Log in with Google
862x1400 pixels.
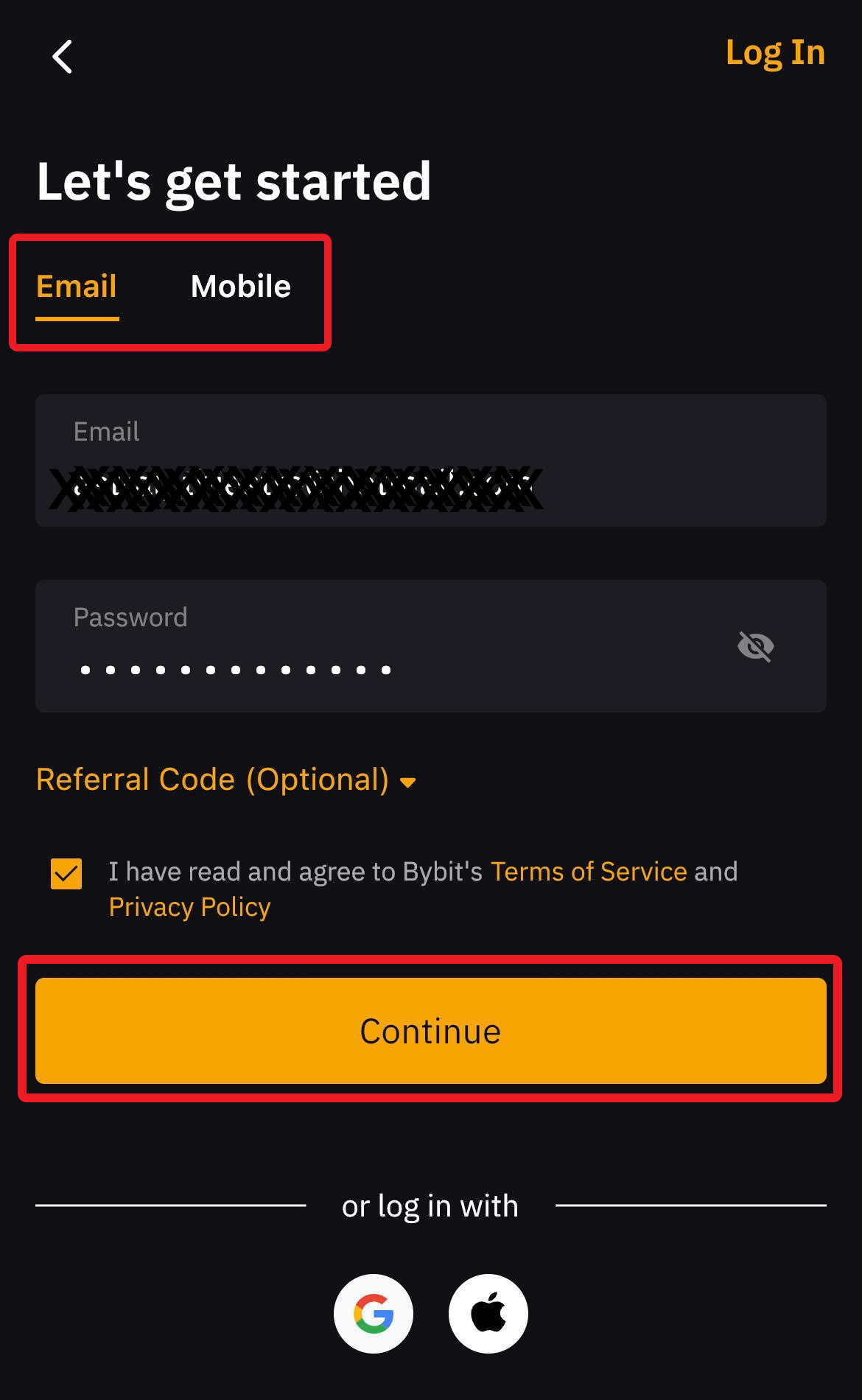(x=374, y=1314)
